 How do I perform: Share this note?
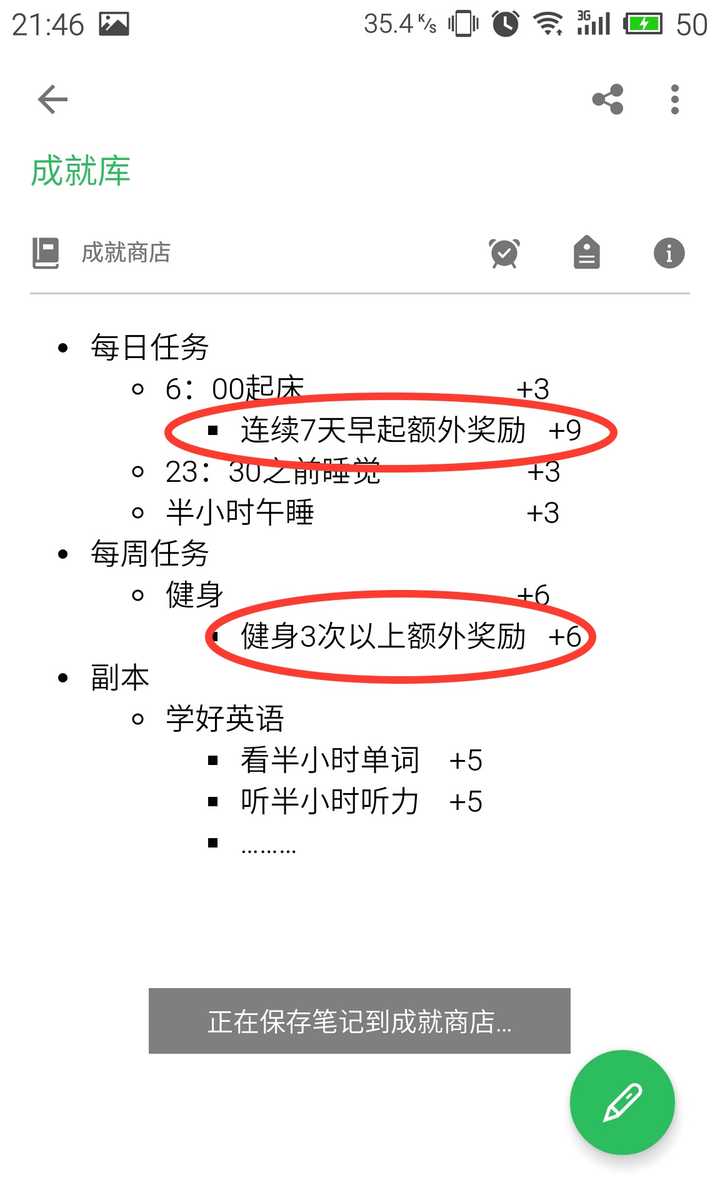[608, 99]
